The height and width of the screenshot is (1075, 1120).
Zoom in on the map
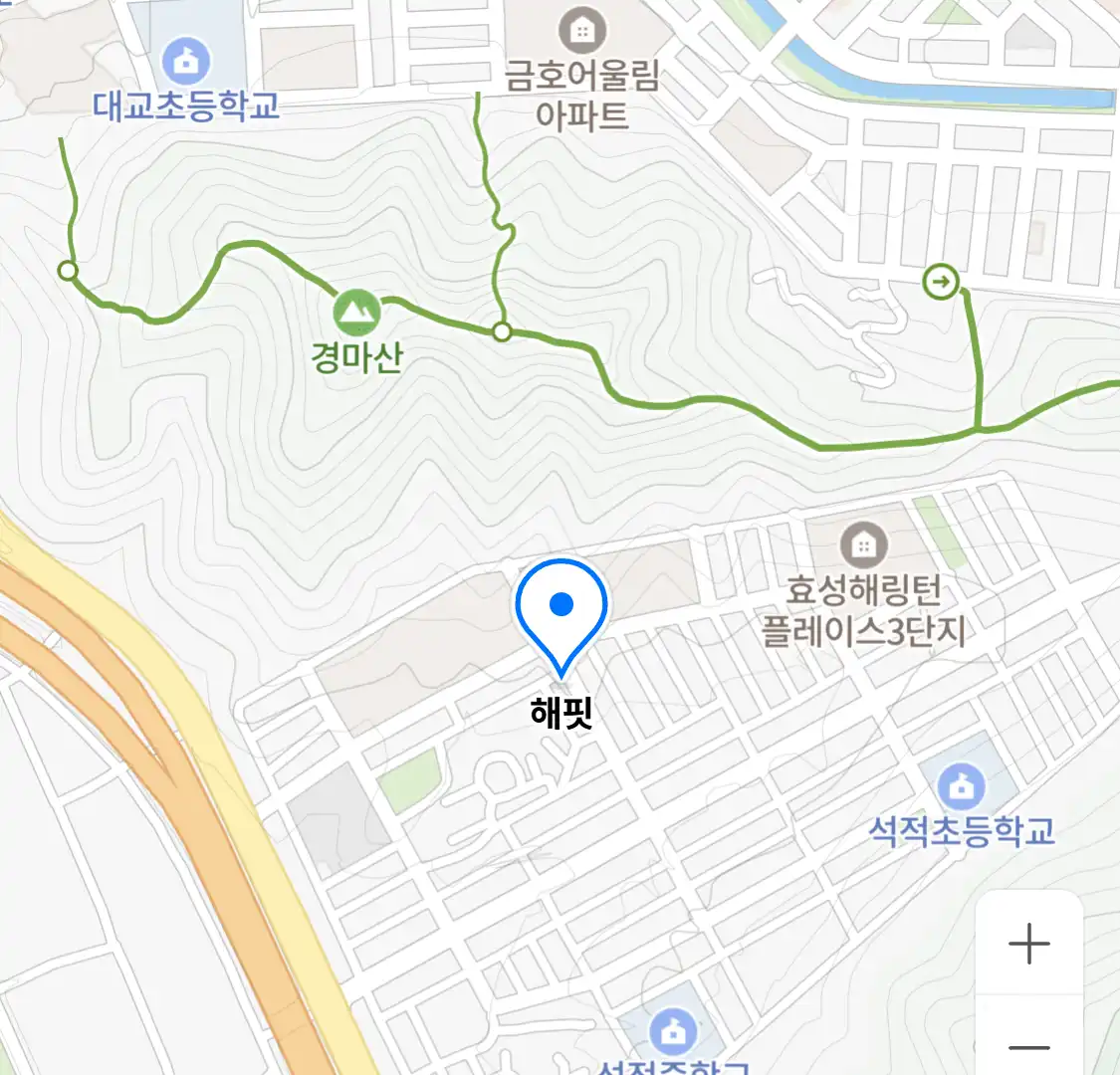1028,944
